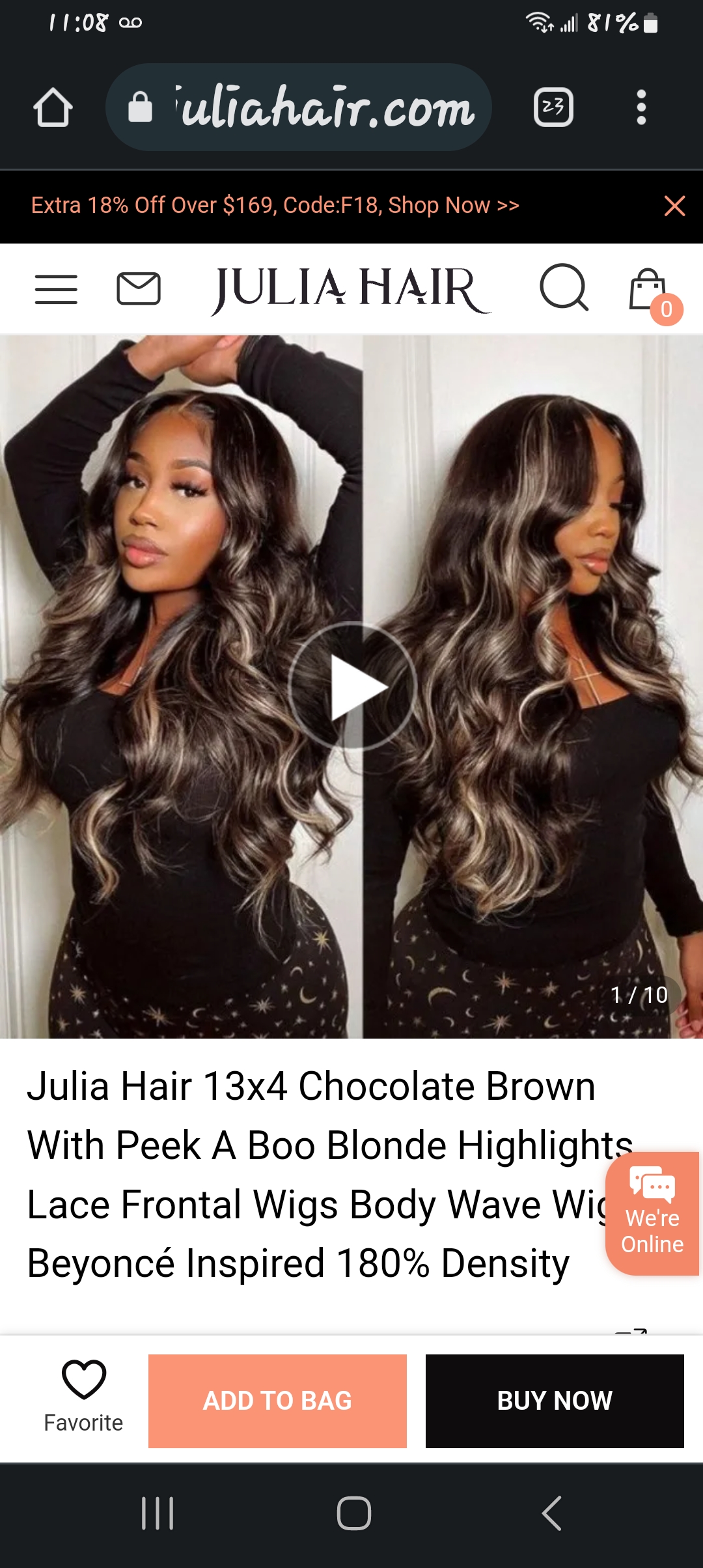
Task: Open the Extra 18% Off promo link
Action: [x=275, y=206]
